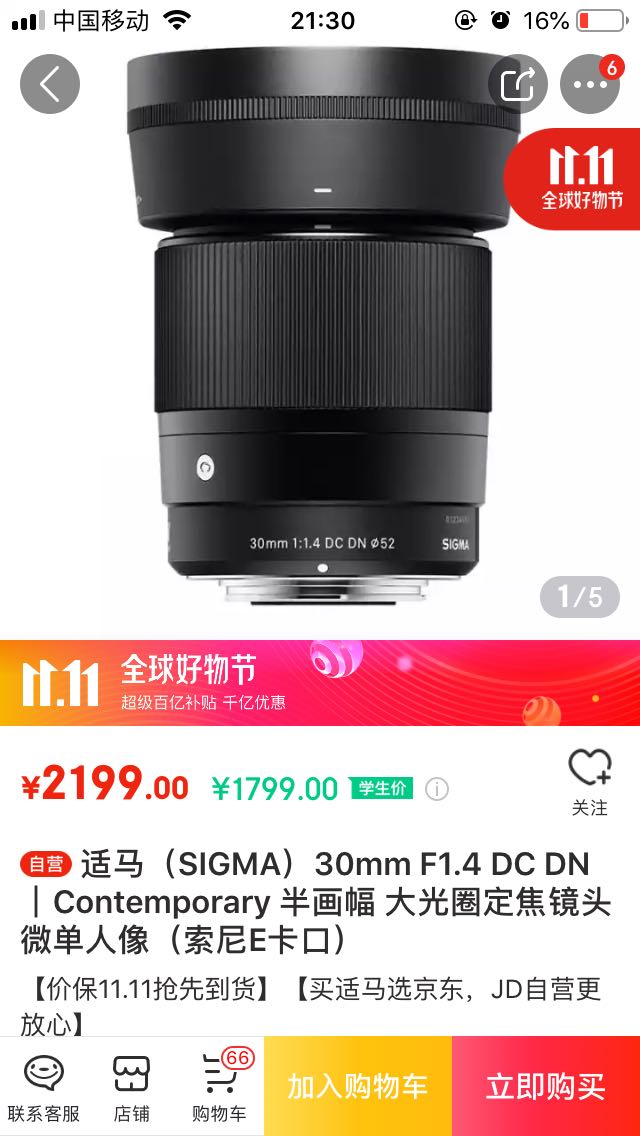Share this Sigma lens listing

tap(518, 84)
